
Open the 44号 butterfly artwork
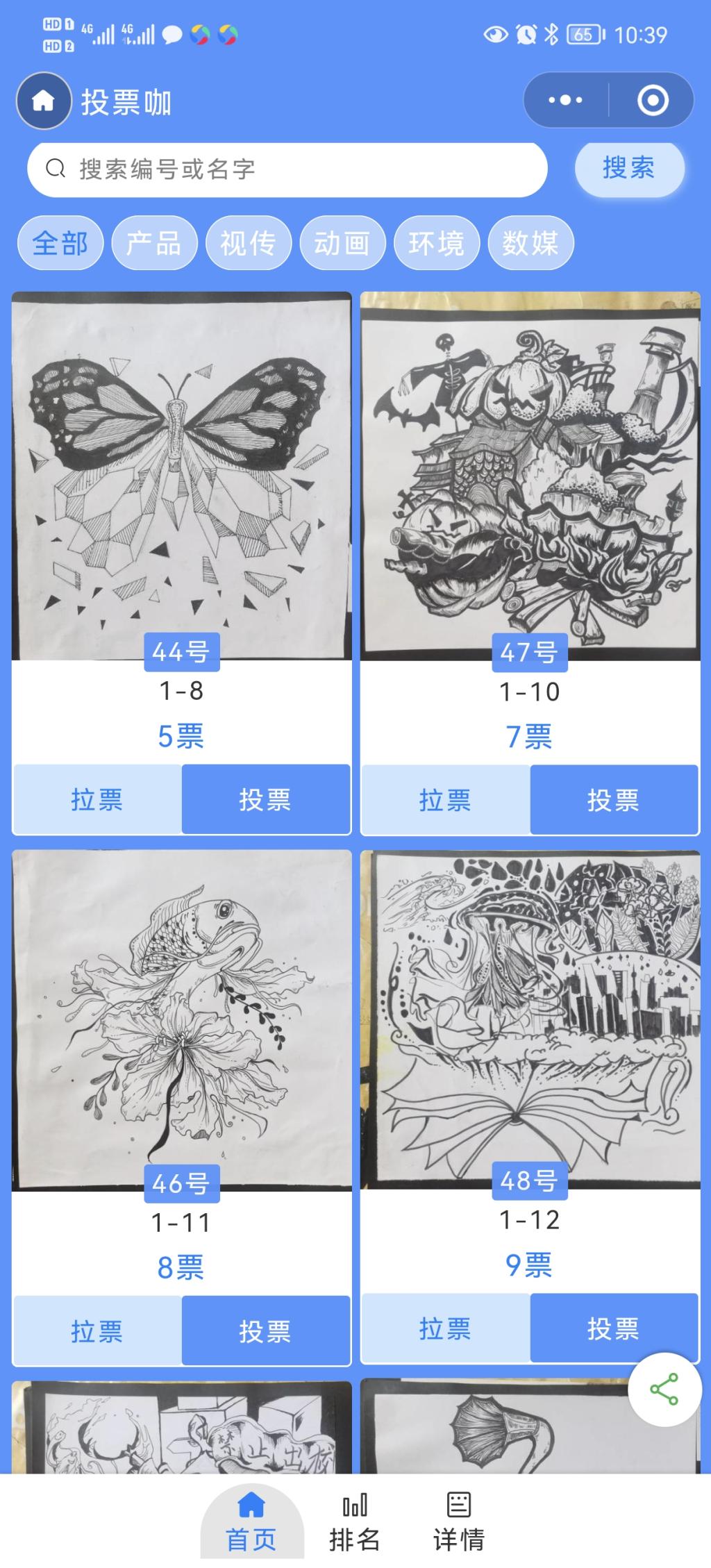point(181,472)
